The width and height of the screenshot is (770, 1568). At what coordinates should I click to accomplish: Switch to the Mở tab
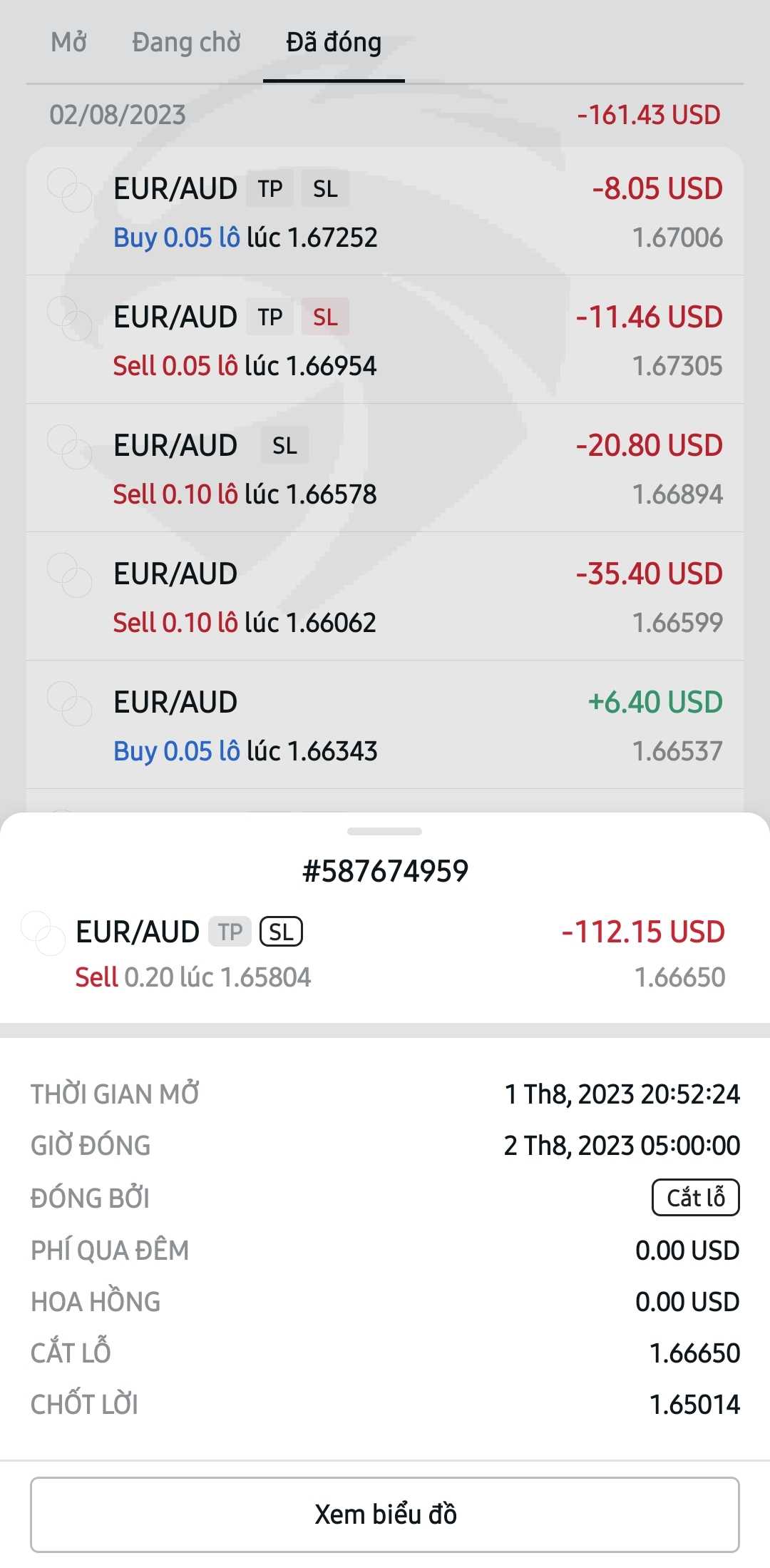coord(68,43)
